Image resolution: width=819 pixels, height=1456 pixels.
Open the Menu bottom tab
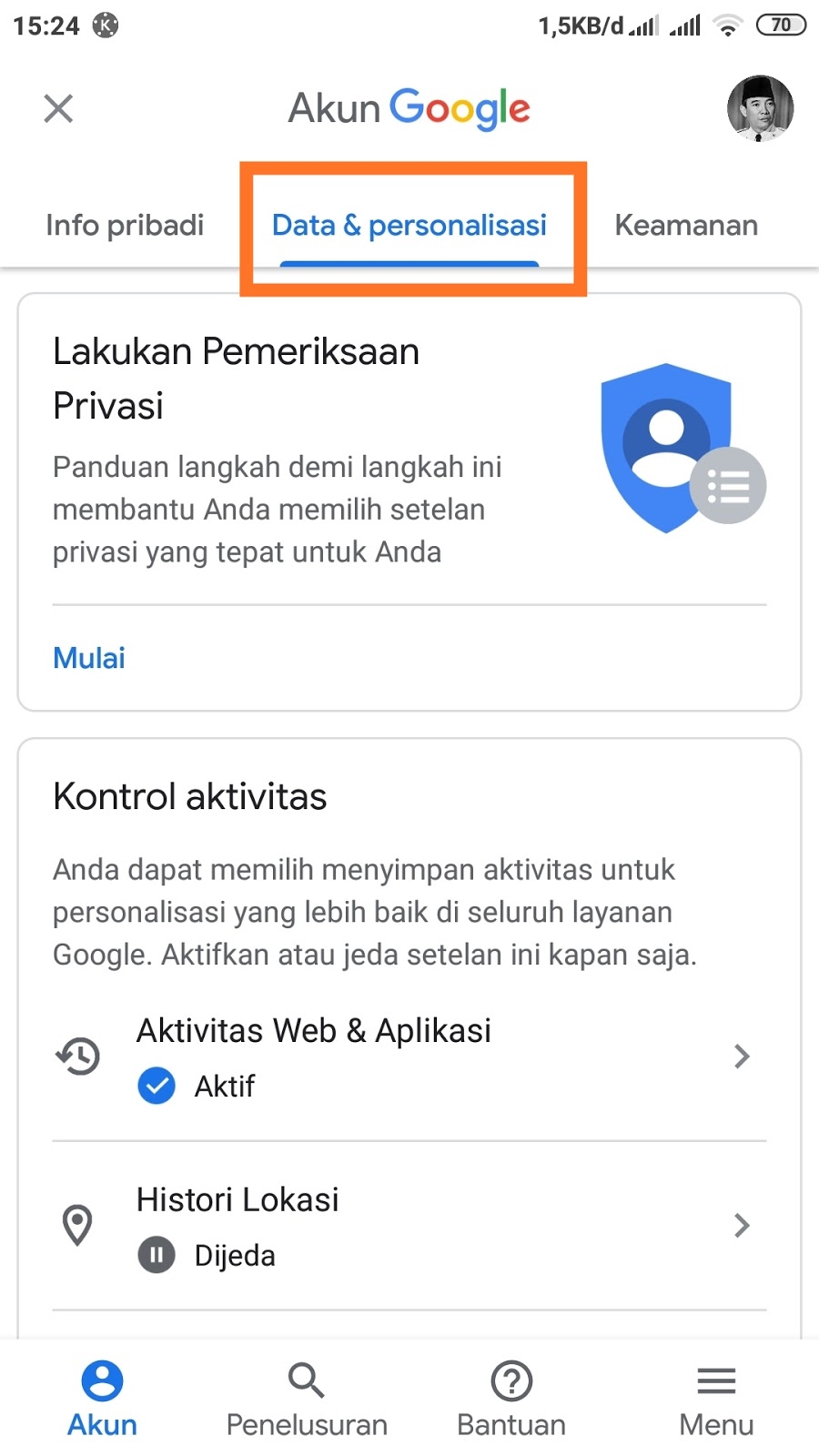pyautogui.click(x=716, y=1400)
